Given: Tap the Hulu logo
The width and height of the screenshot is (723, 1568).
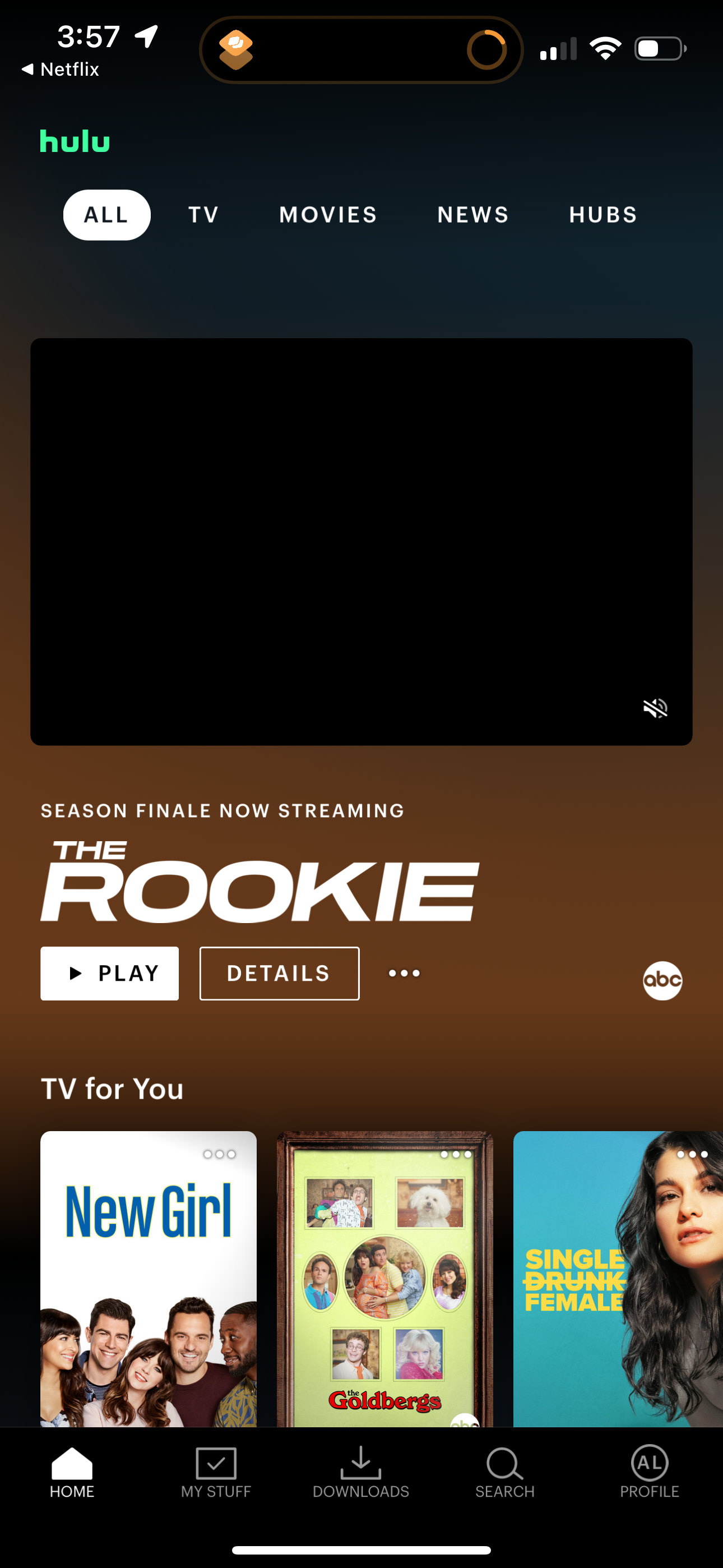Looking at the screenshot, I should 74,142.
